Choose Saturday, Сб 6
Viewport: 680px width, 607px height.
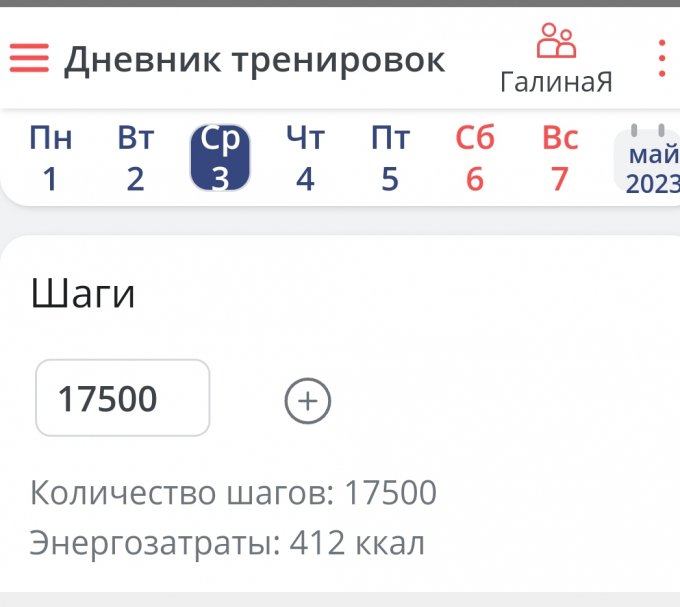475,158
